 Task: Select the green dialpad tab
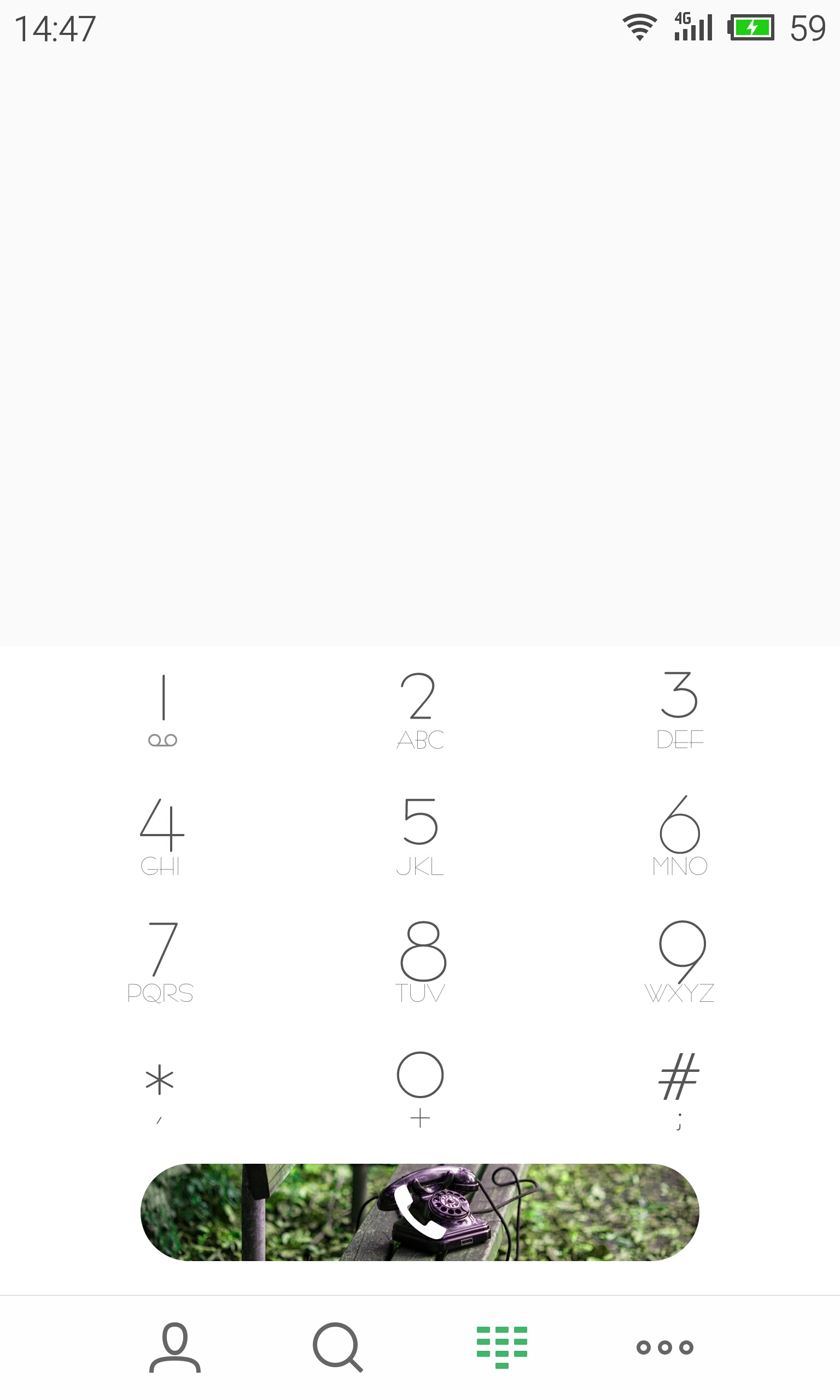click(x=501, y=1347)
